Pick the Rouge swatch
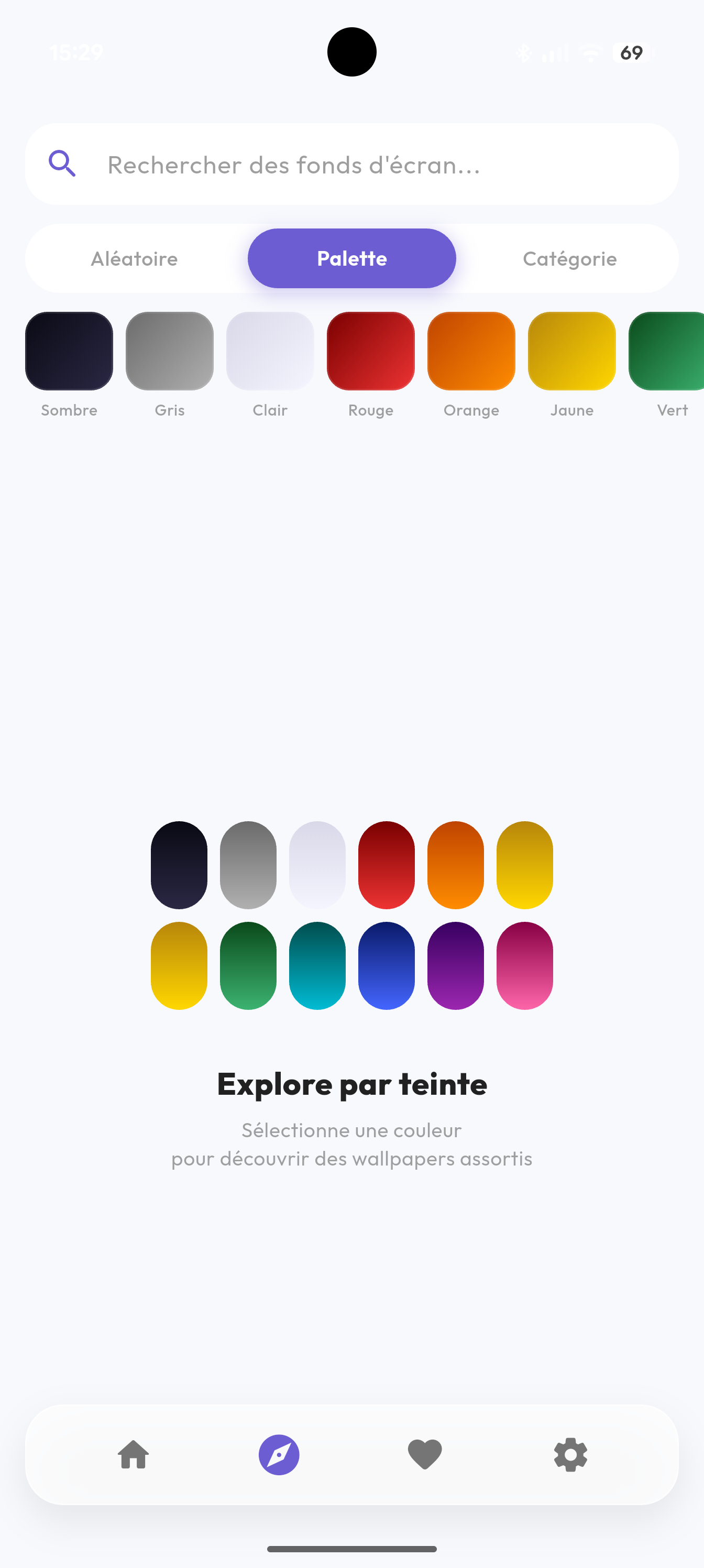This screenshot has height=1568, width=704. point(370,351)
